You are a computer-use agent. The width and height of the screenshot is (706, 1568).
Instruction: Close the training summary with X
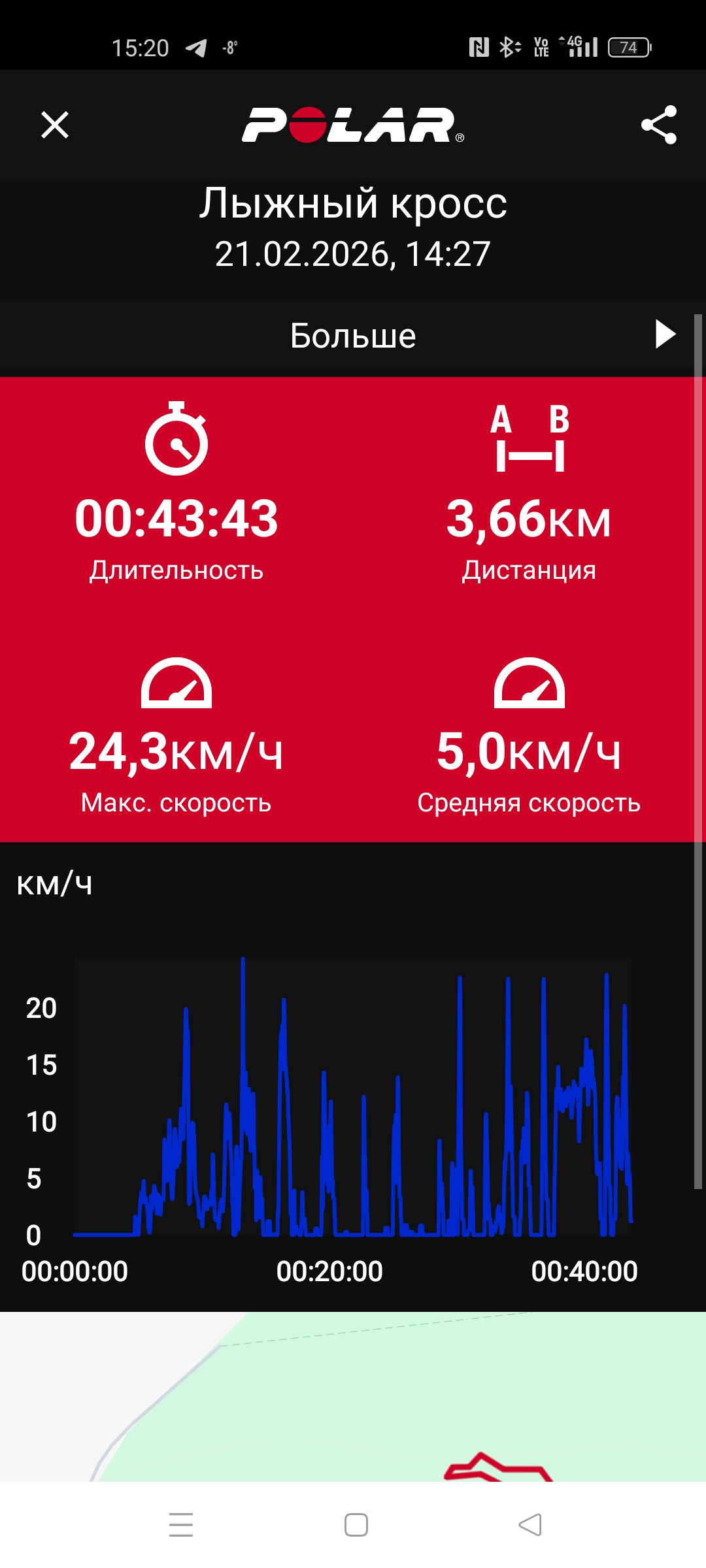[55, 125]
